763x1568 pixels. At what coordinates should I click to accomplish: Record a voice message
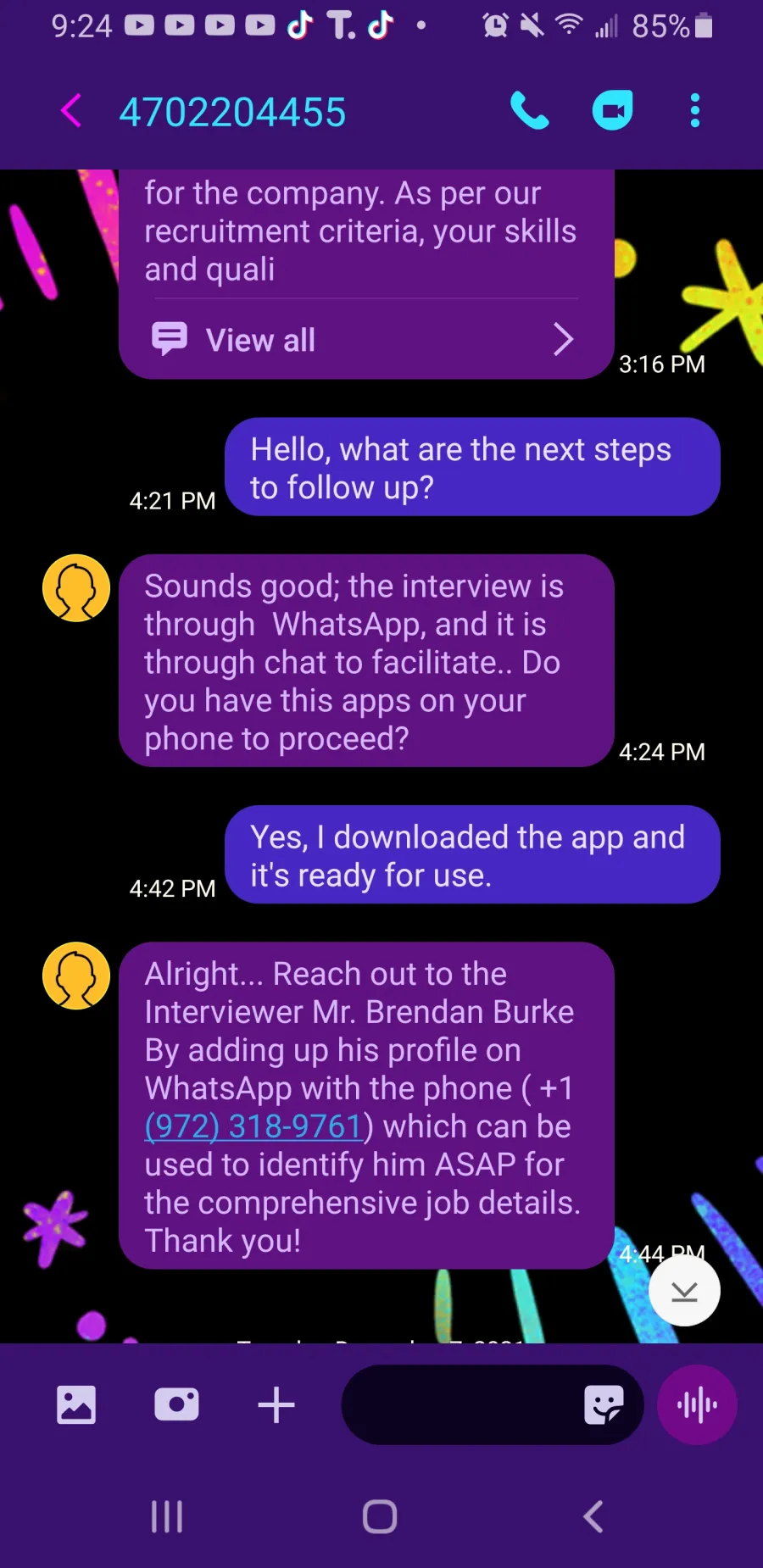697,1404
